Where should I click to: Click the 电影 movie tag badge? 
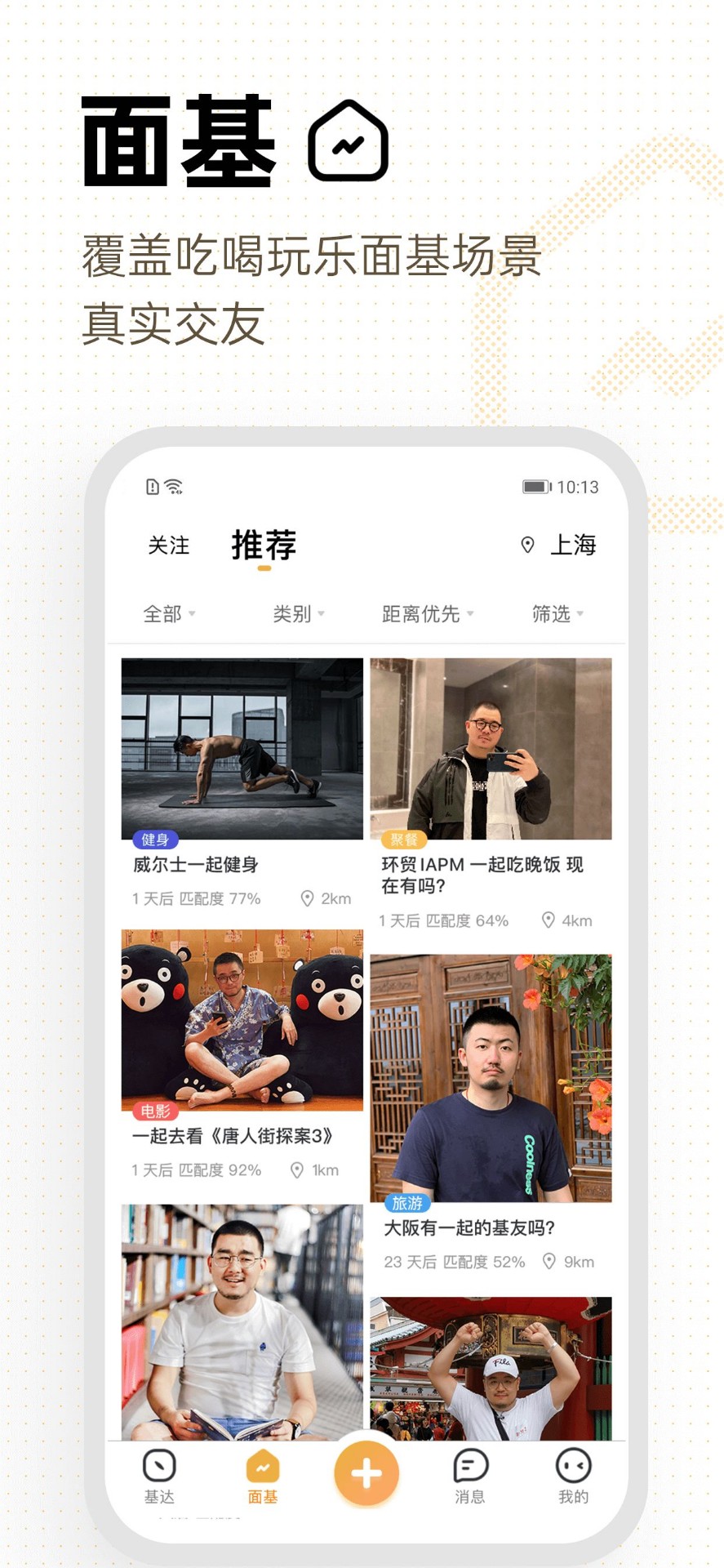coord(158,1111)
